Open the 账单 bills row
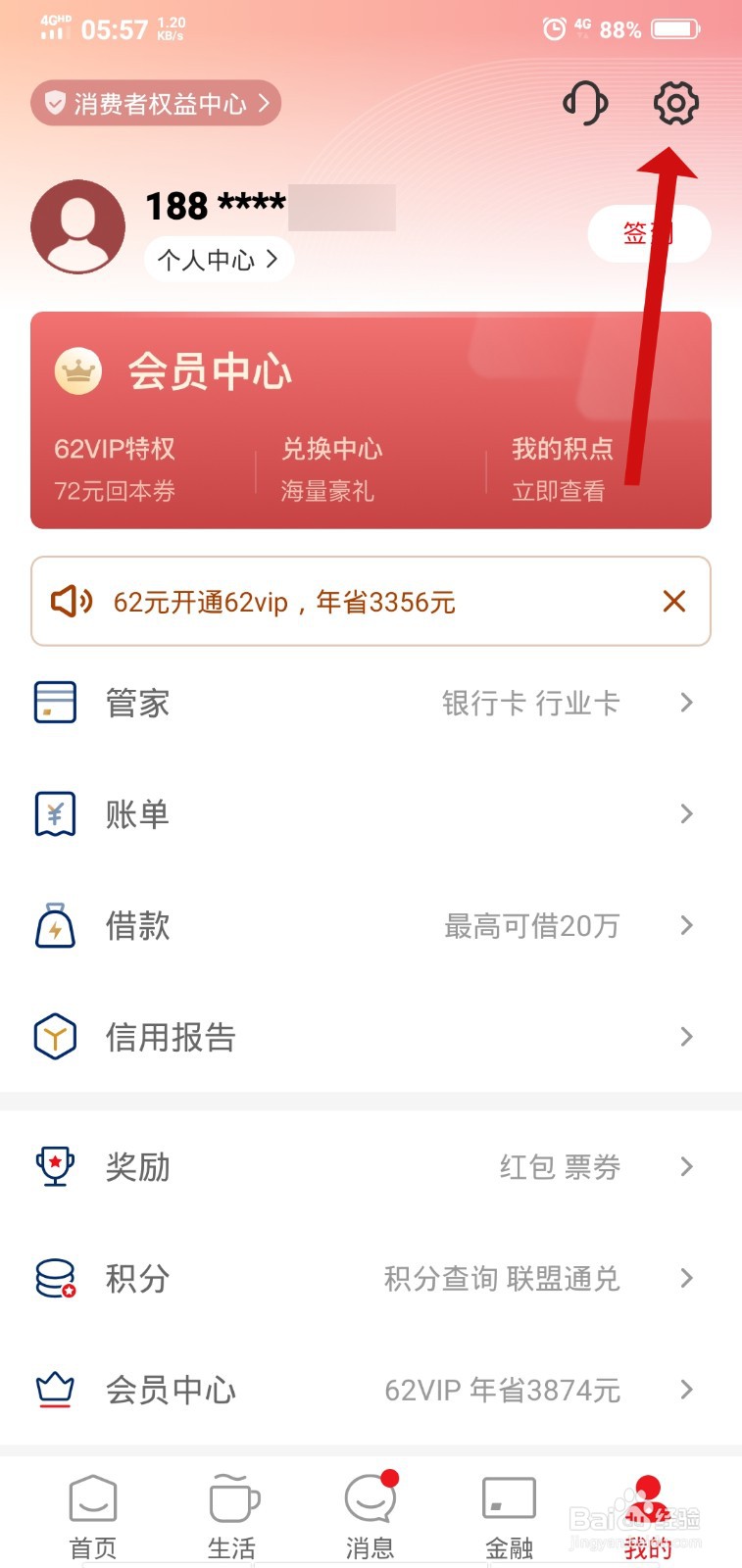 point(371,814)
